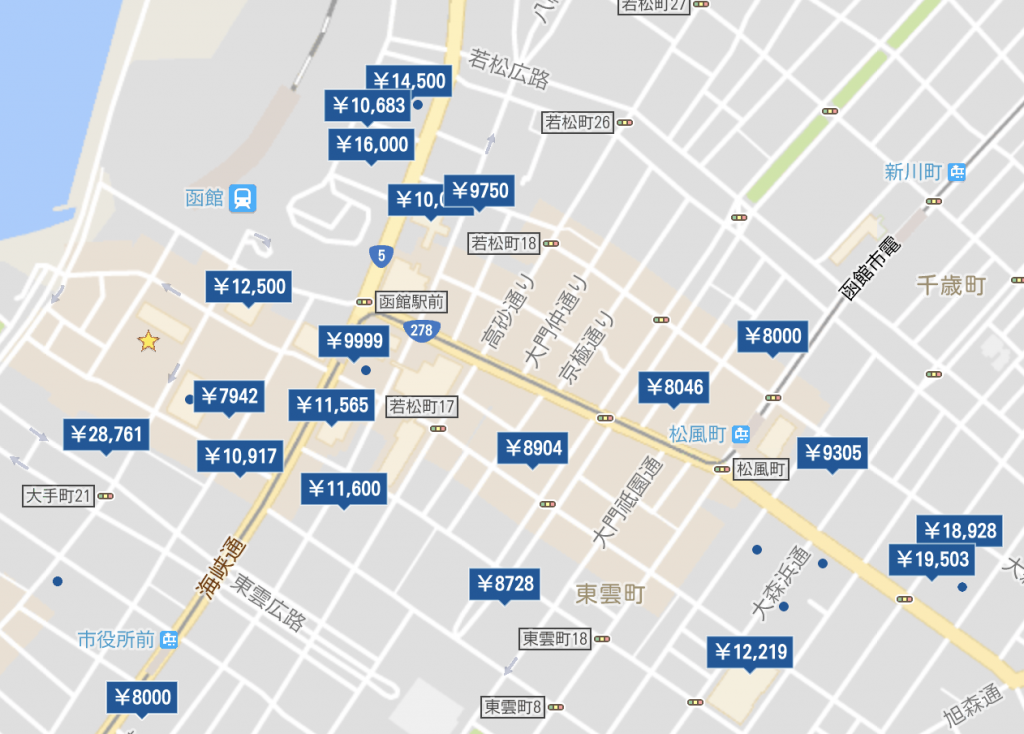Open the ¥19,503 price marker
Viewport: 1024px width, 734px height.
coord(932,559)
